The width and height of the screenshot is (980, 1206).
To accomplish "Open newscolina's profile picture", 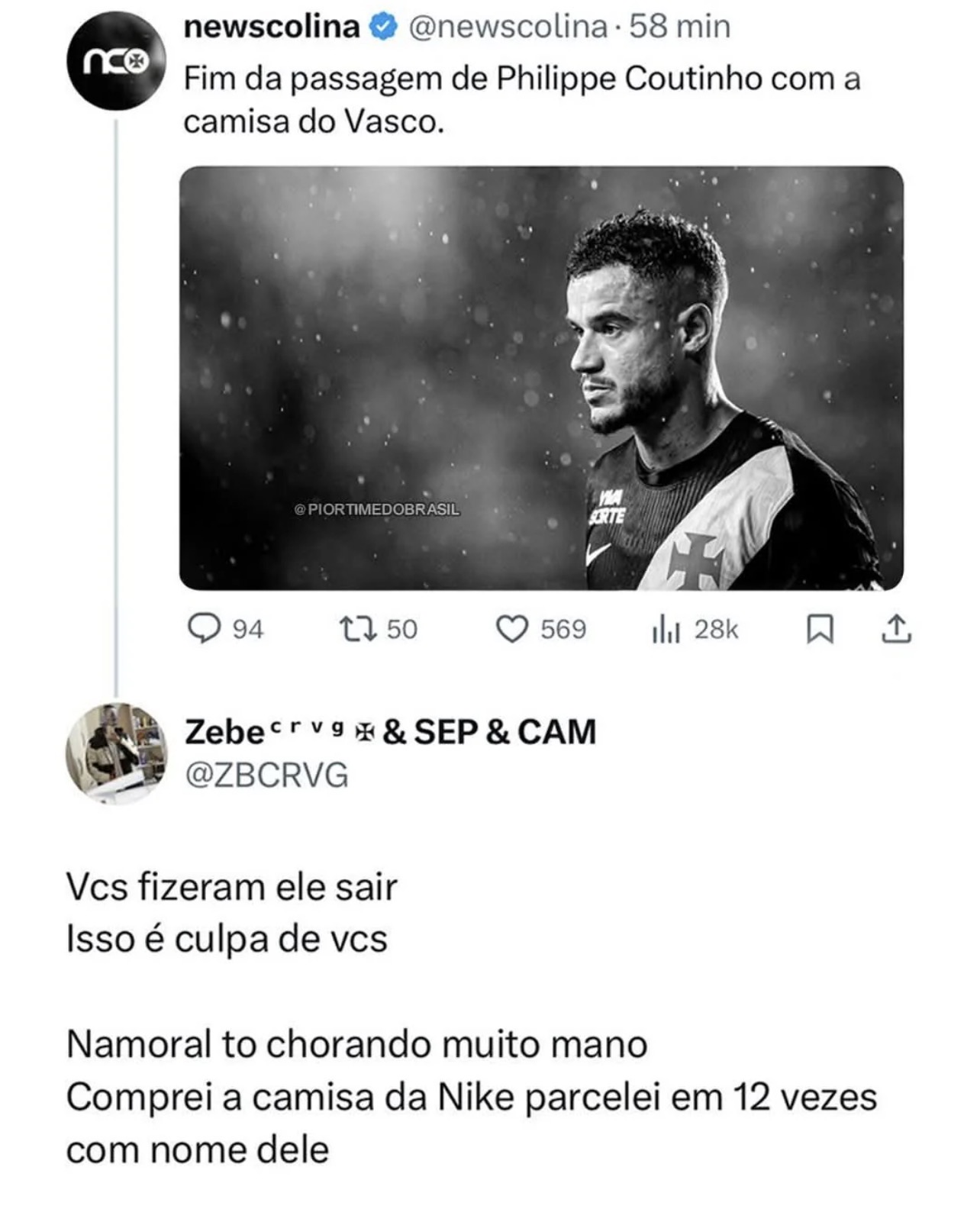I will pos(117,61).
